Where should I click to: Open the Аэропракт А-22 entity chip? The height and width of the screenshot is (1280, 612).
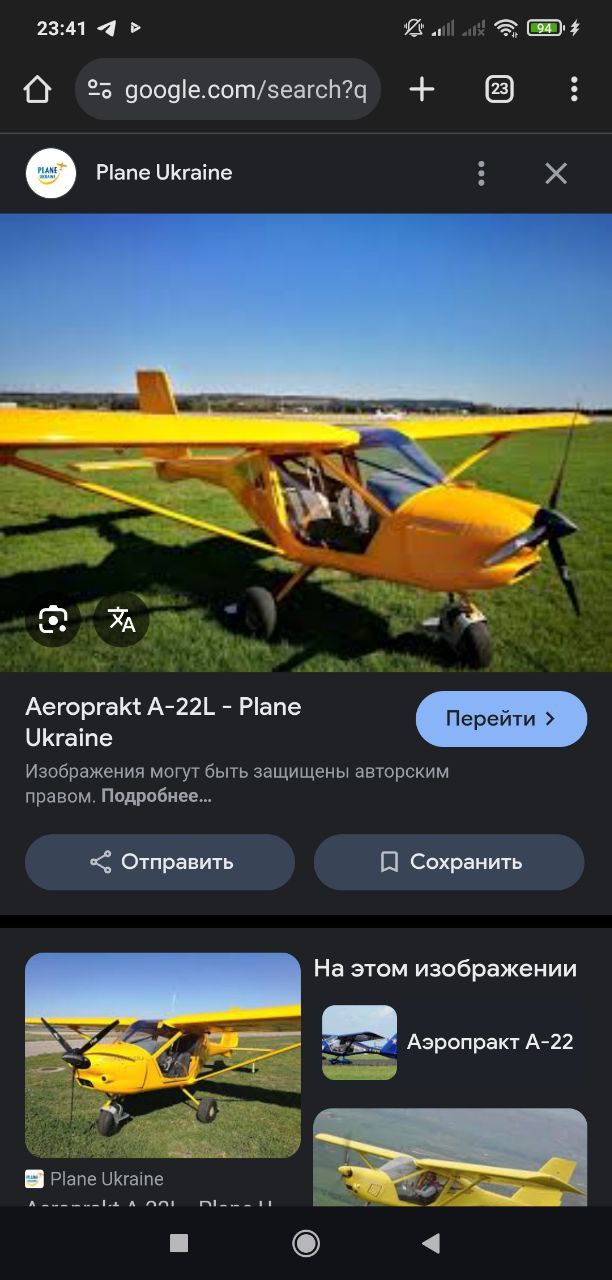coord(449,1042)
